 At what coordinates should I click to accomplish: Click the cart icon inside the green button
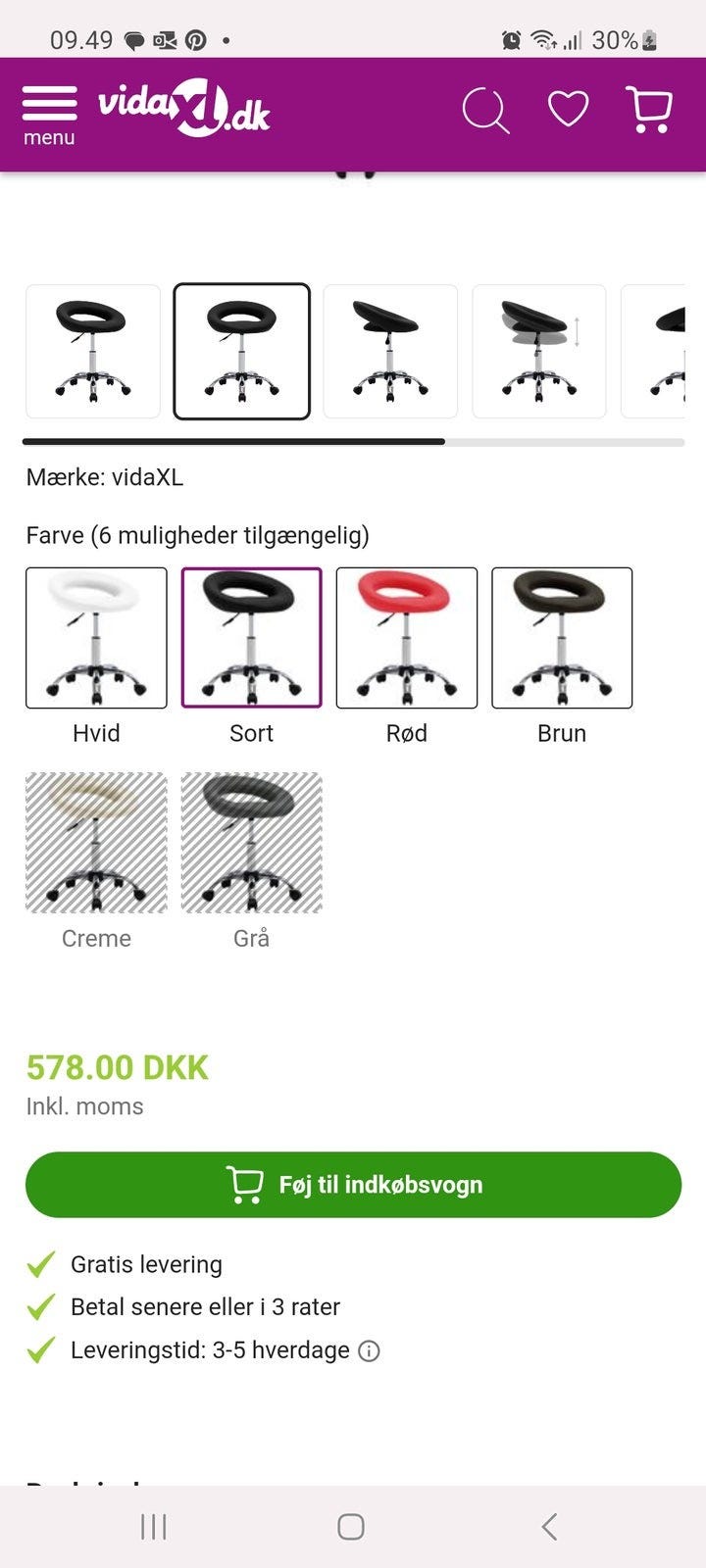[244, 1184]
